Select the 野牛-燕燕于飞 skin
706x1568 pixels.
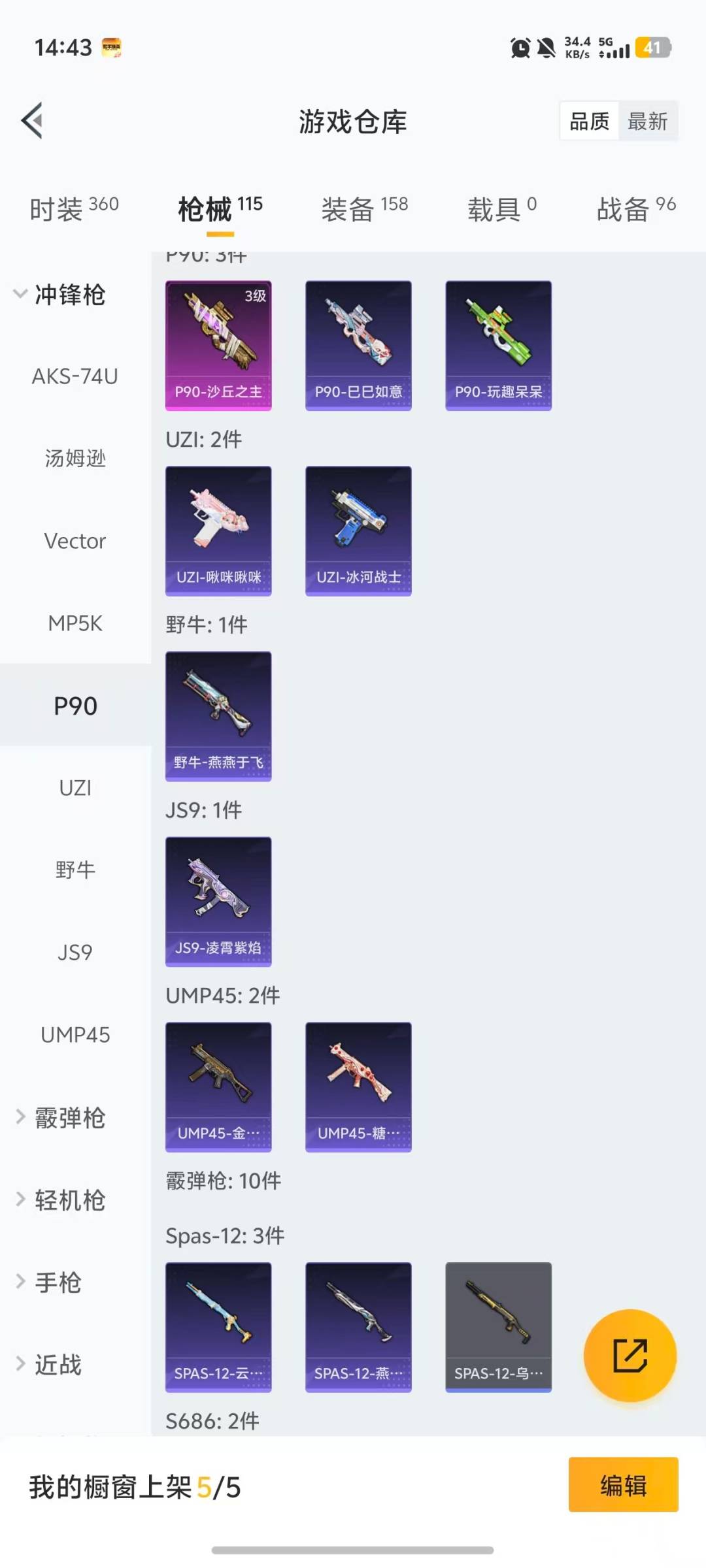218,716
